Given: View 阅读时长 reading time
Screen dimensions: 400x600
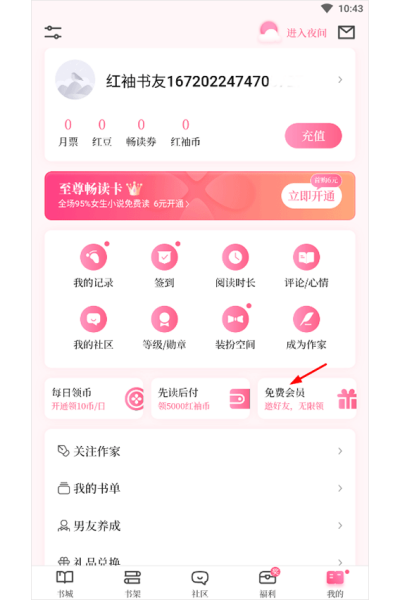Looking at the screenshot, I should [x=235, y=266].
